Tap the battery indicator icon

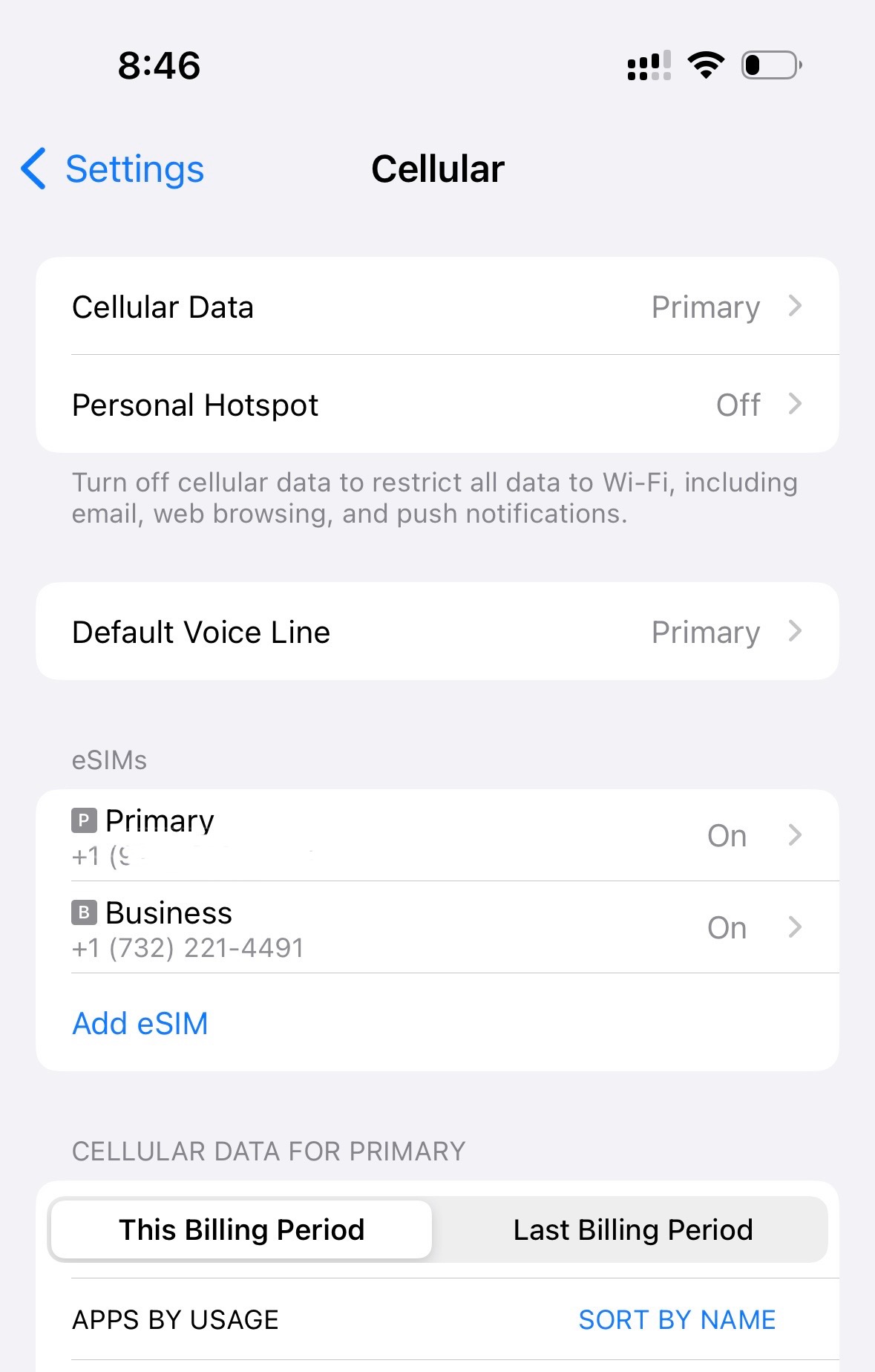coord(769,65)
